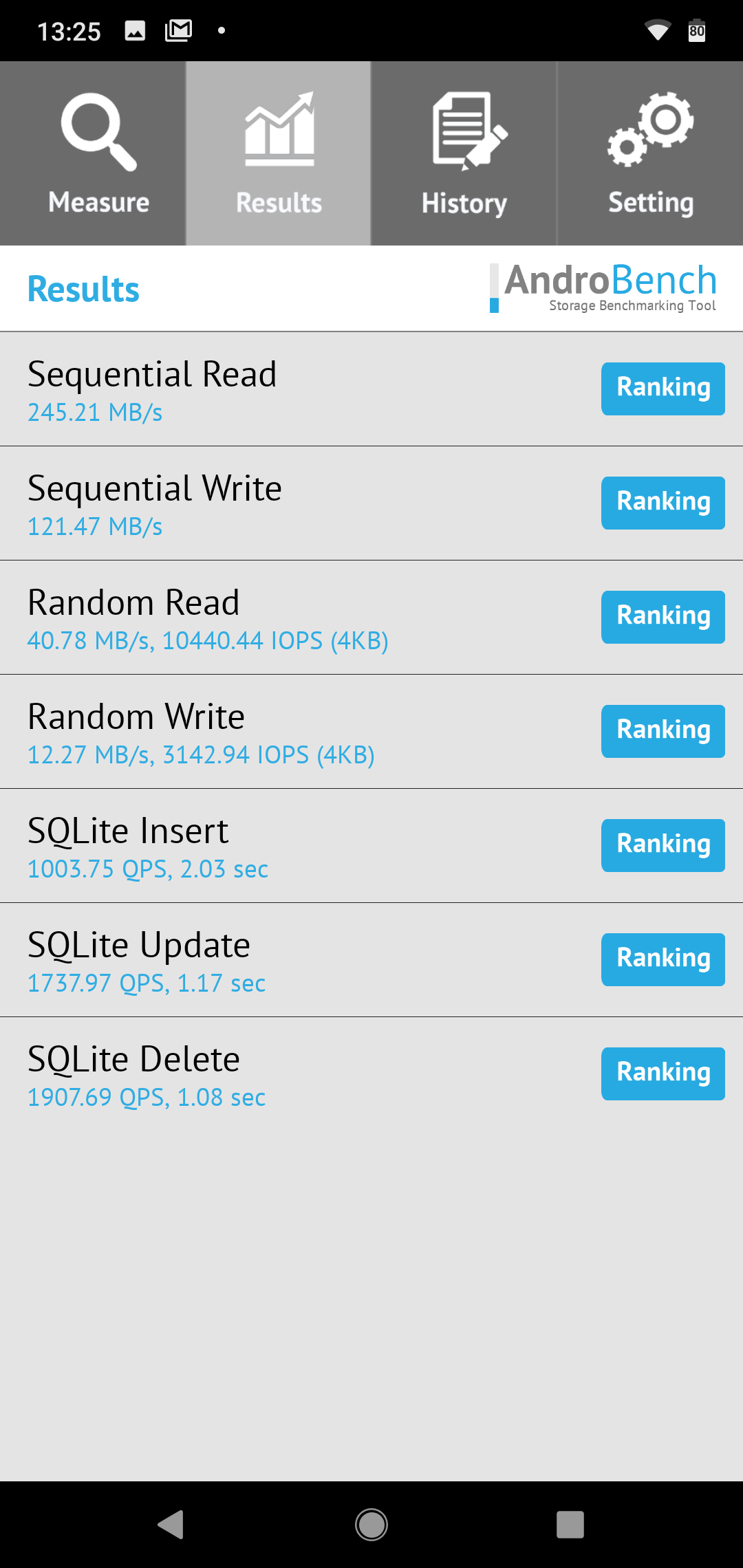Image resolution: width=743 pixels, height=1568 pixels.
Task: See Ranking for SQLite Update
Action: point(663,959)
